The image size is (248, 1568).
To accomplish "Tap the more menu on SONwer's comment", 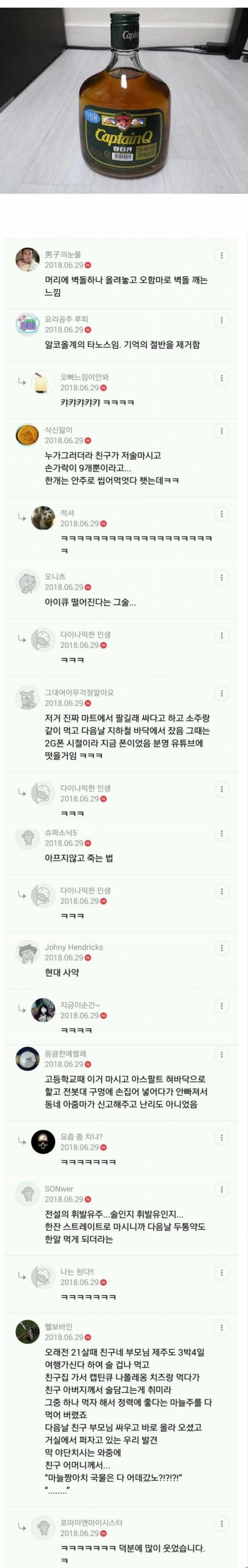I will [x=221, y=1190].
